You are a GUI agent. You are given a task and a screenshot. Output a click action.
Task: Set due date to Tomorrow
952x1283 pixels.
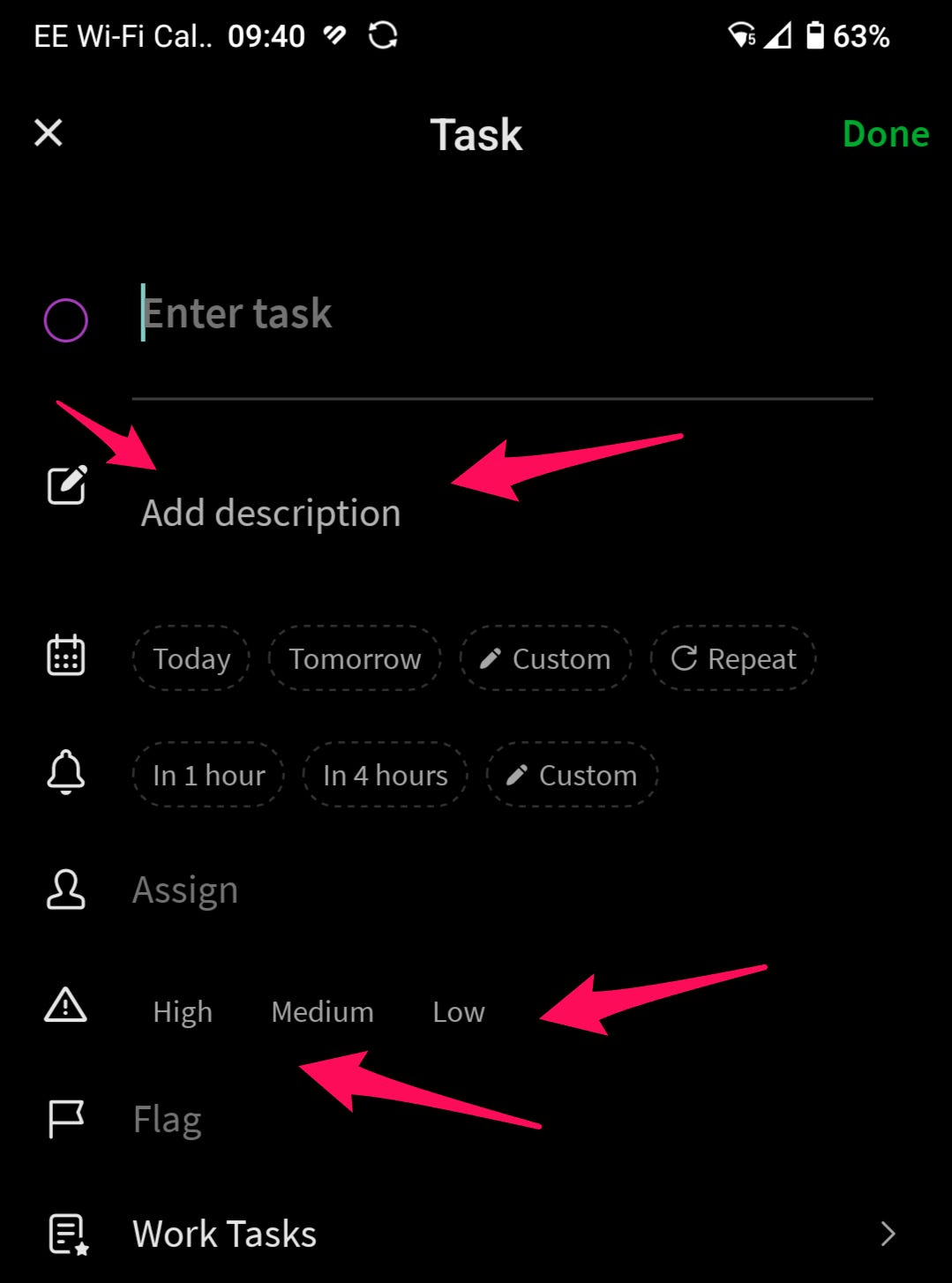pyautogui.click(x=355, y=658)
